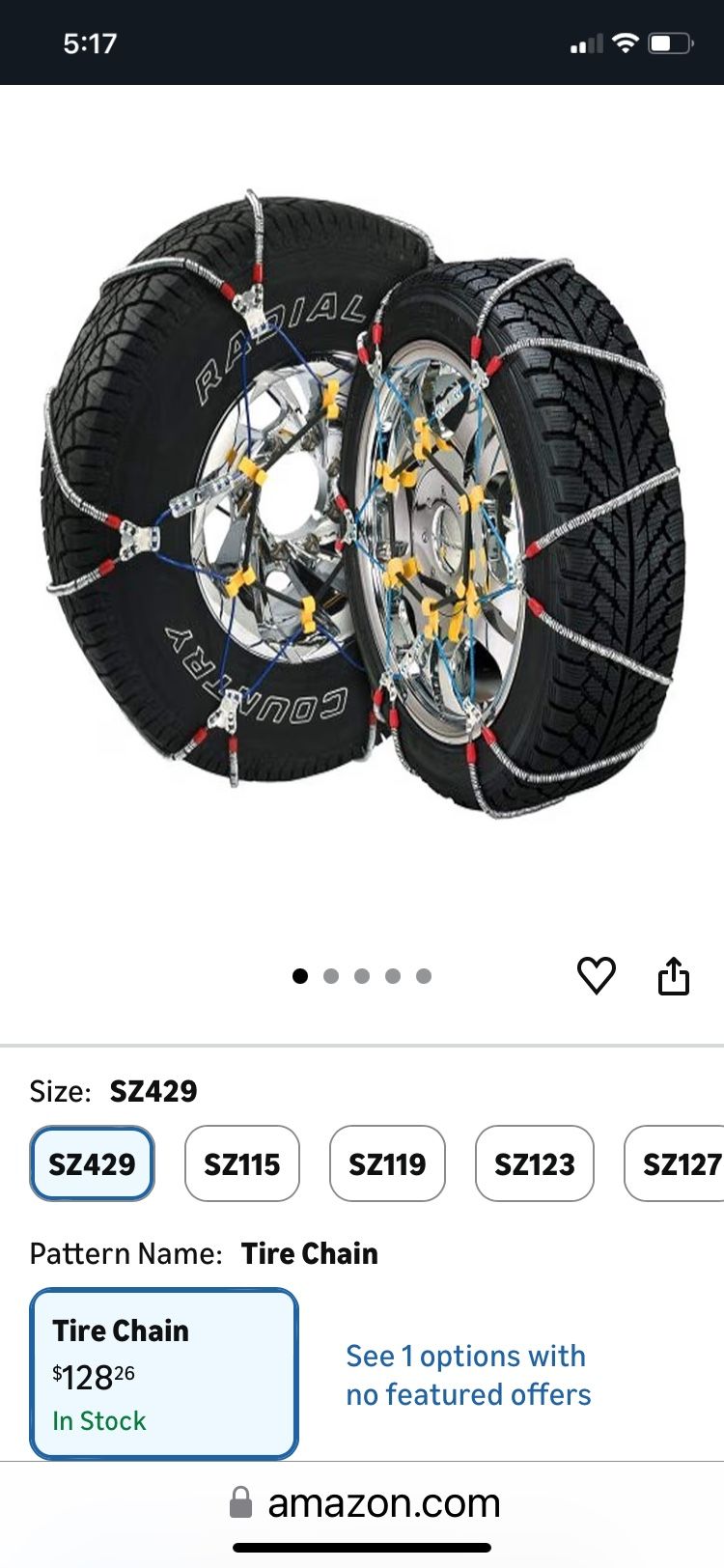The image size is (724, 1568).
Task: Tap the first carousel dot
Action: click(300, 976)
